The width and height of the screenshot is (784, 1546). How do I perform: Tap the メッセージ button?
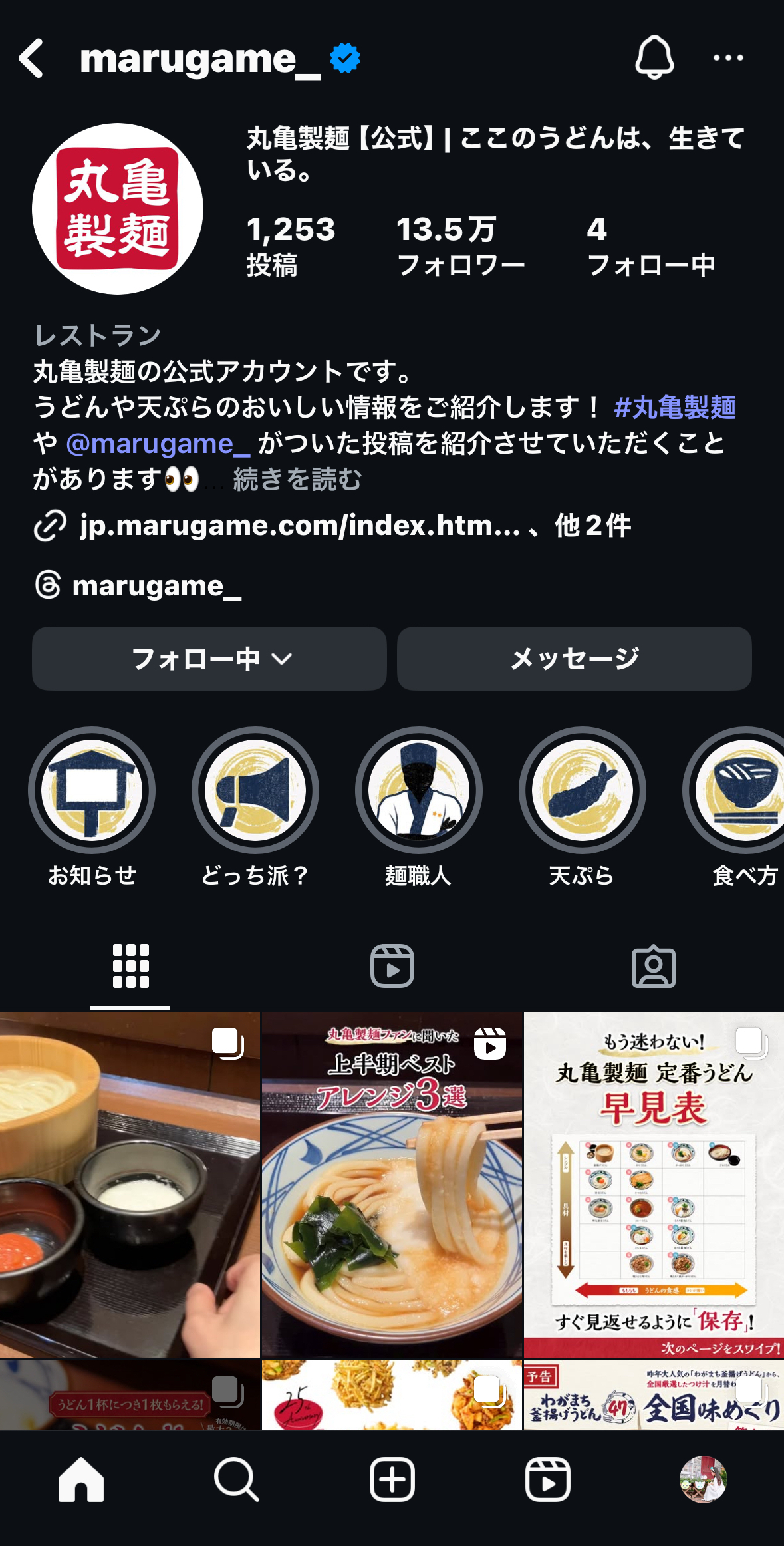(x=575, y=659)
